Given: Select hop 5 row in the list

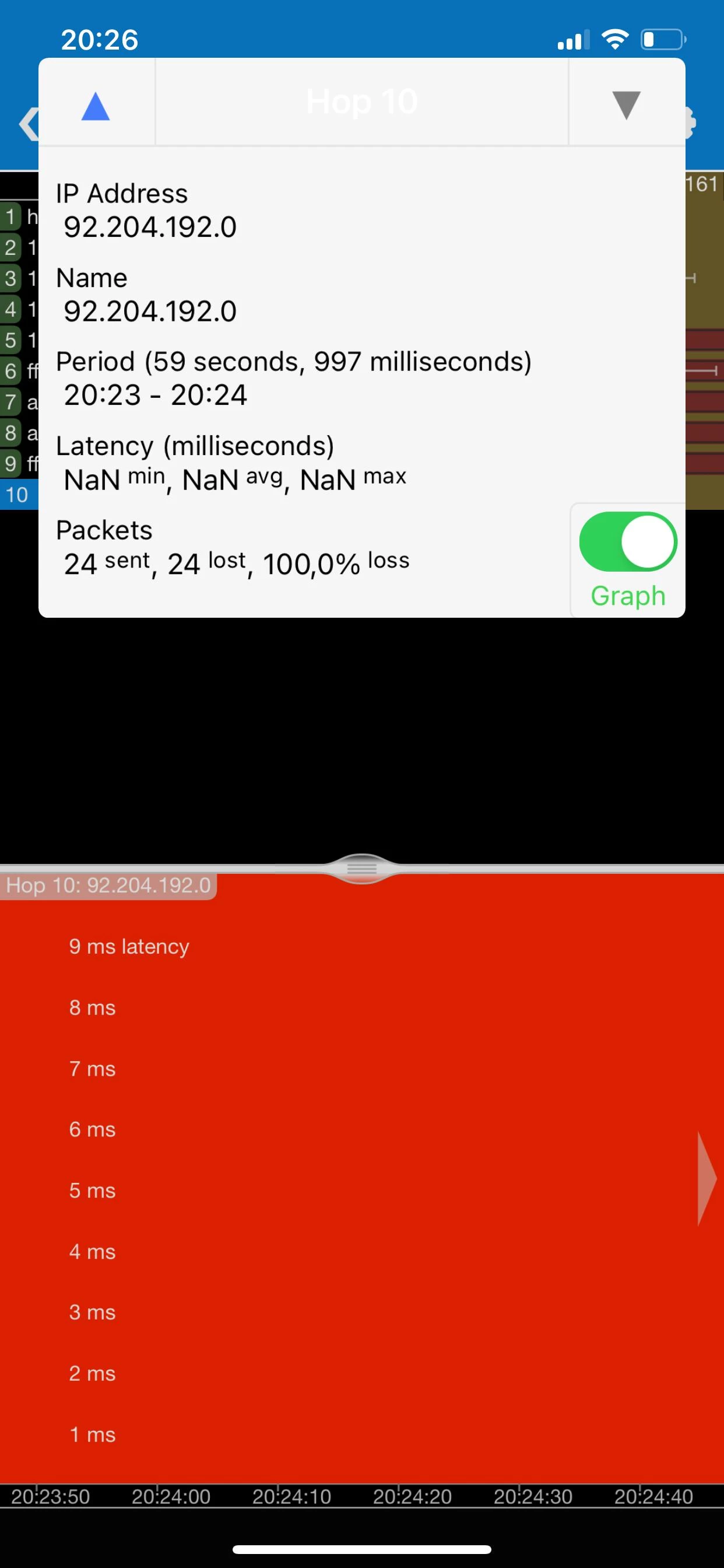Looking at the screenshot, I should 18,339.
